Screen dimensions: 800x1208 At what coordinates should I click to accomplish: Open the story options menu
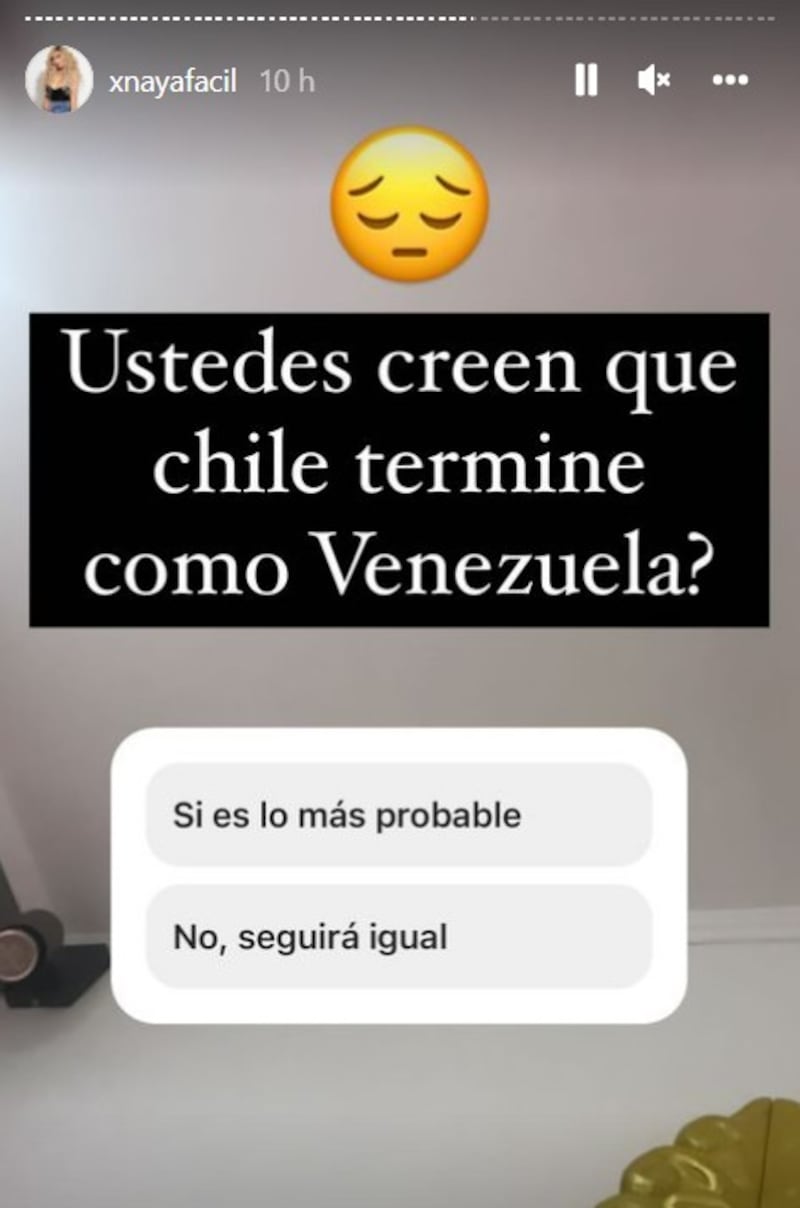tap(730, 80)
